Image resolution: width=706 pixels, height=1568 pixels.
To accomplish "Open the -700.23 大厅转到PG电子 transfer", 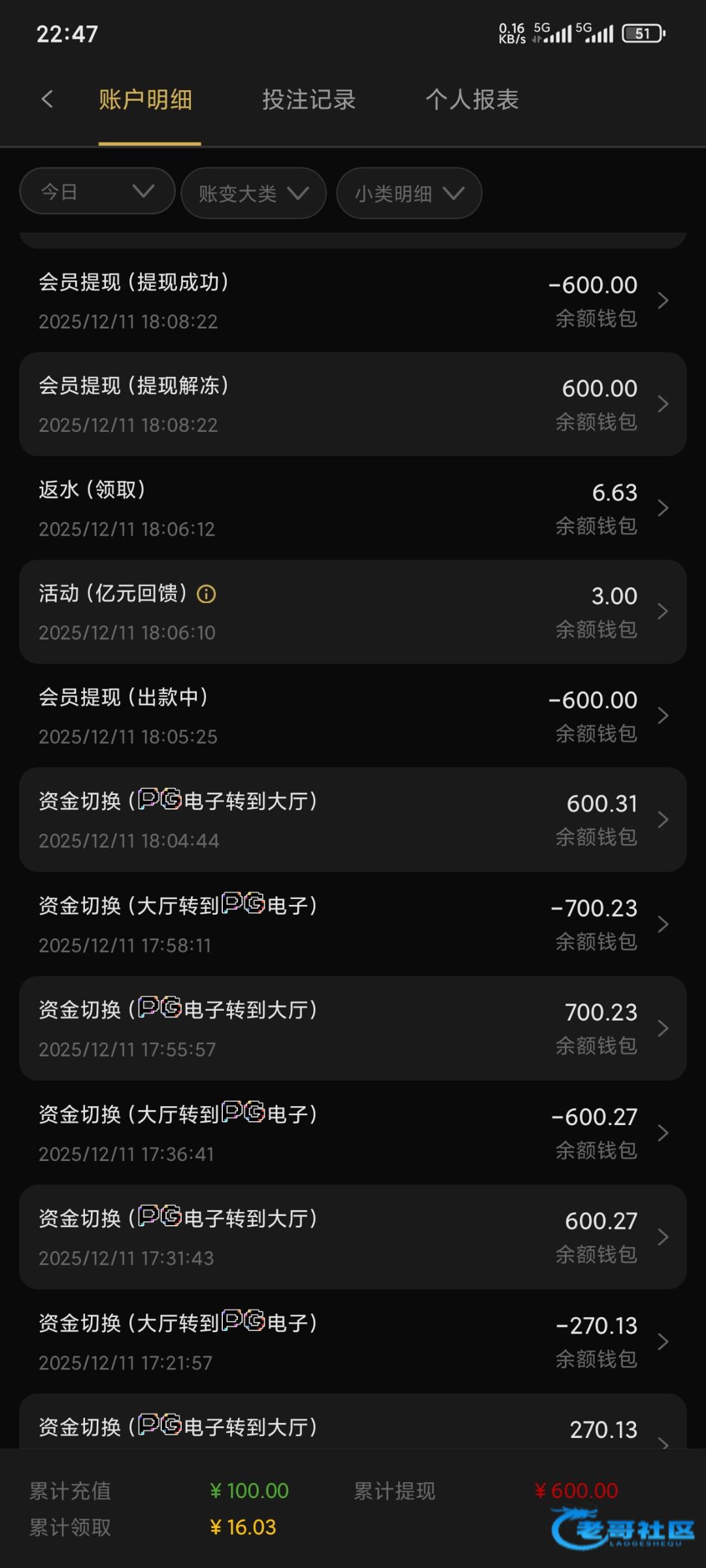I will coord(353,924).
